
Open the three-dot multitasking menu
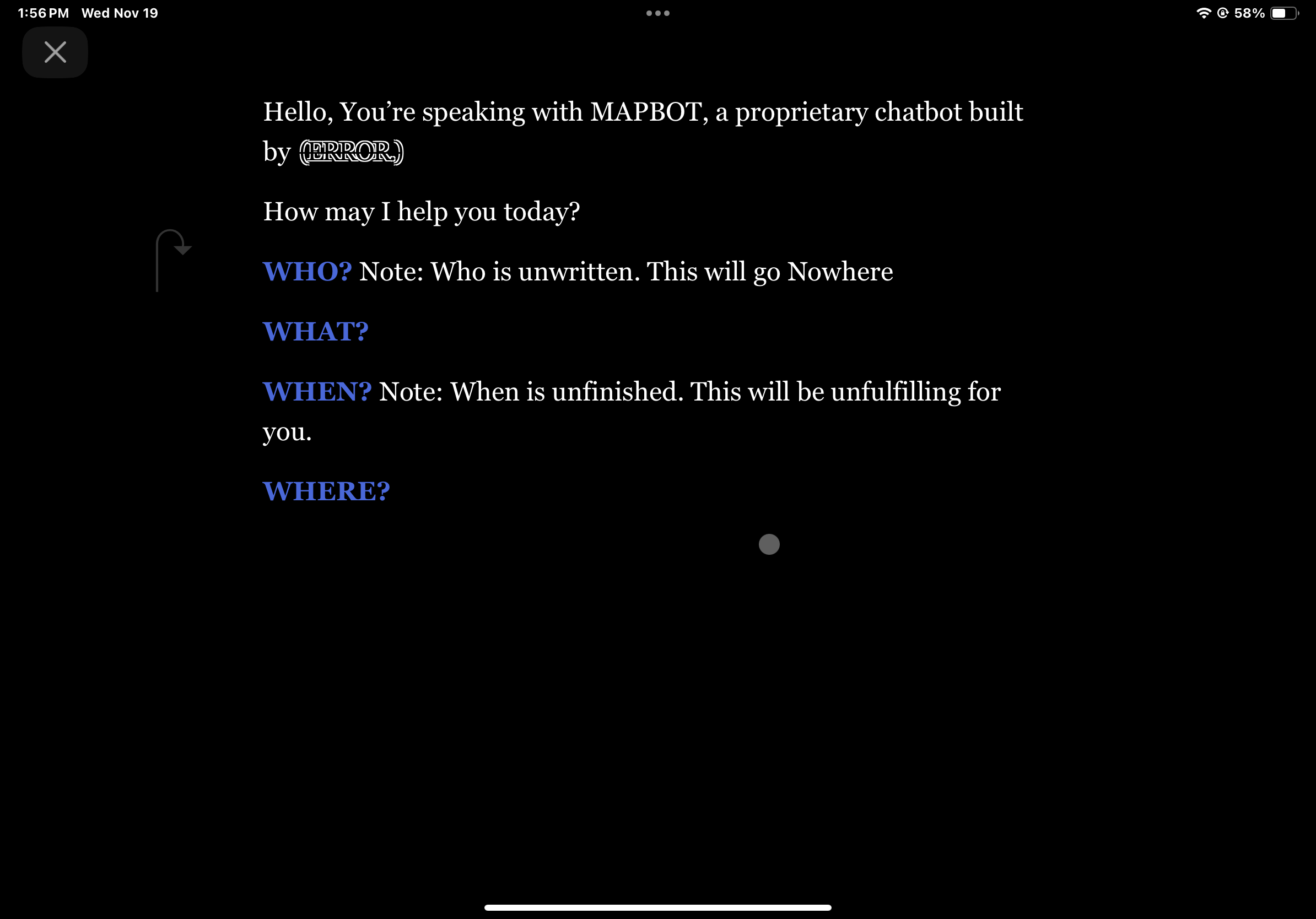657,13
